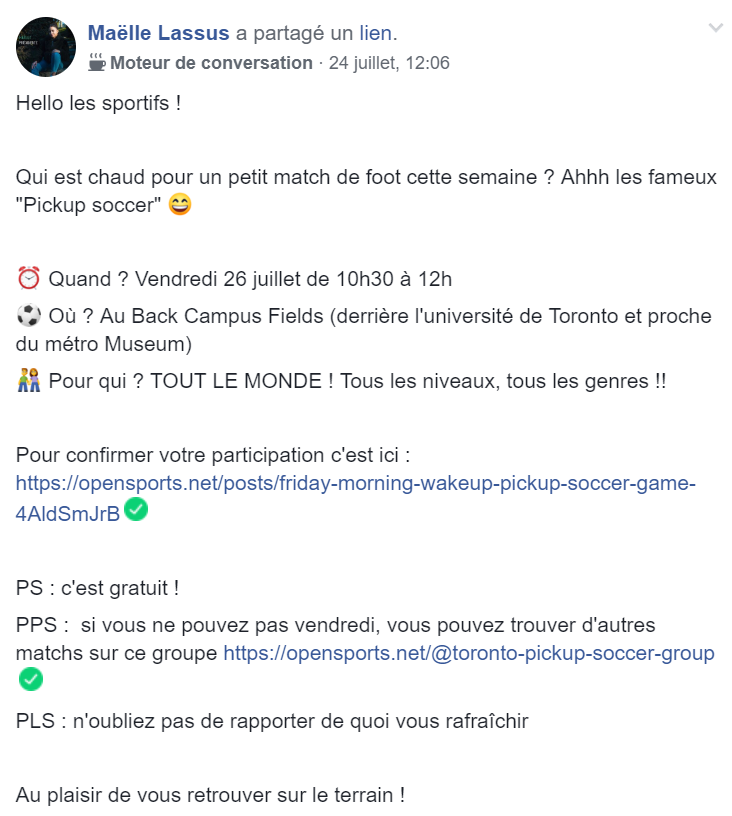Open the Moteur de conversation group link
The width and height of the screenshot is (732, 816).
click(x=211, y=63)
